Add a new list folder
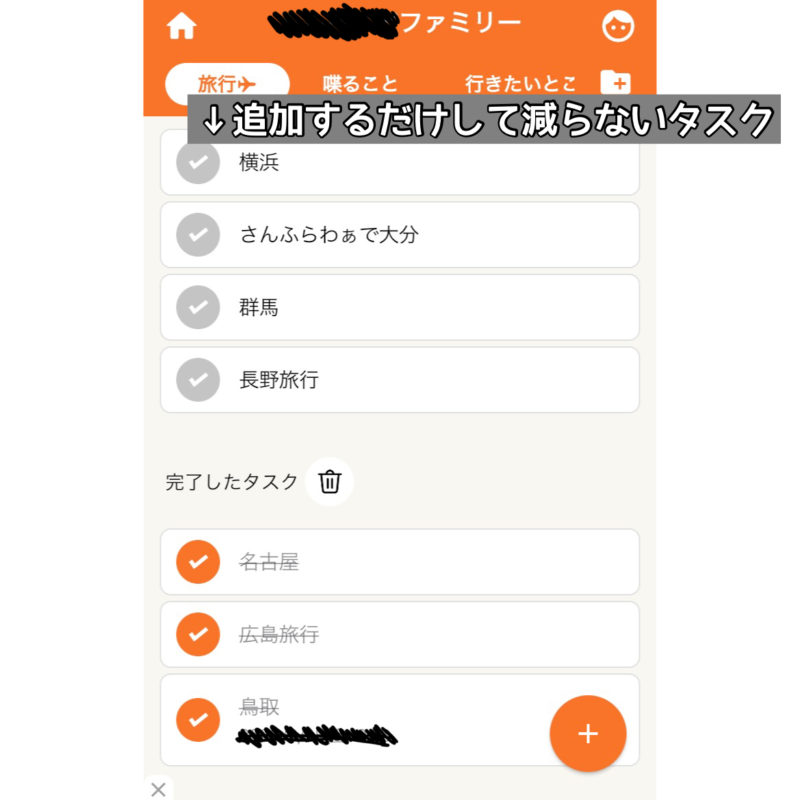This screenshot has height=800, width=800. (x=615, y=83)
